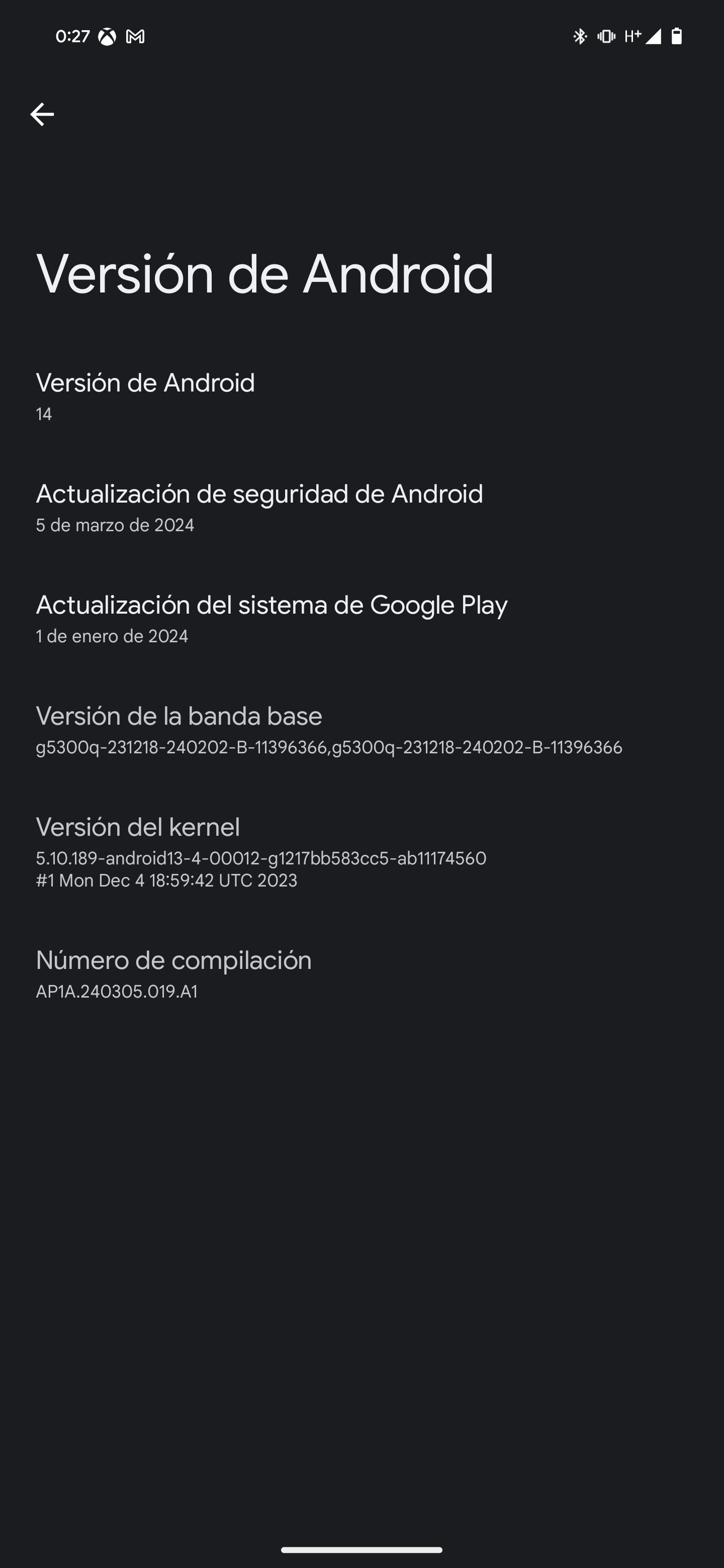Open Actualización del sistema de Google Play
This screenshot has height=1568, width=724.
point(271,619)
